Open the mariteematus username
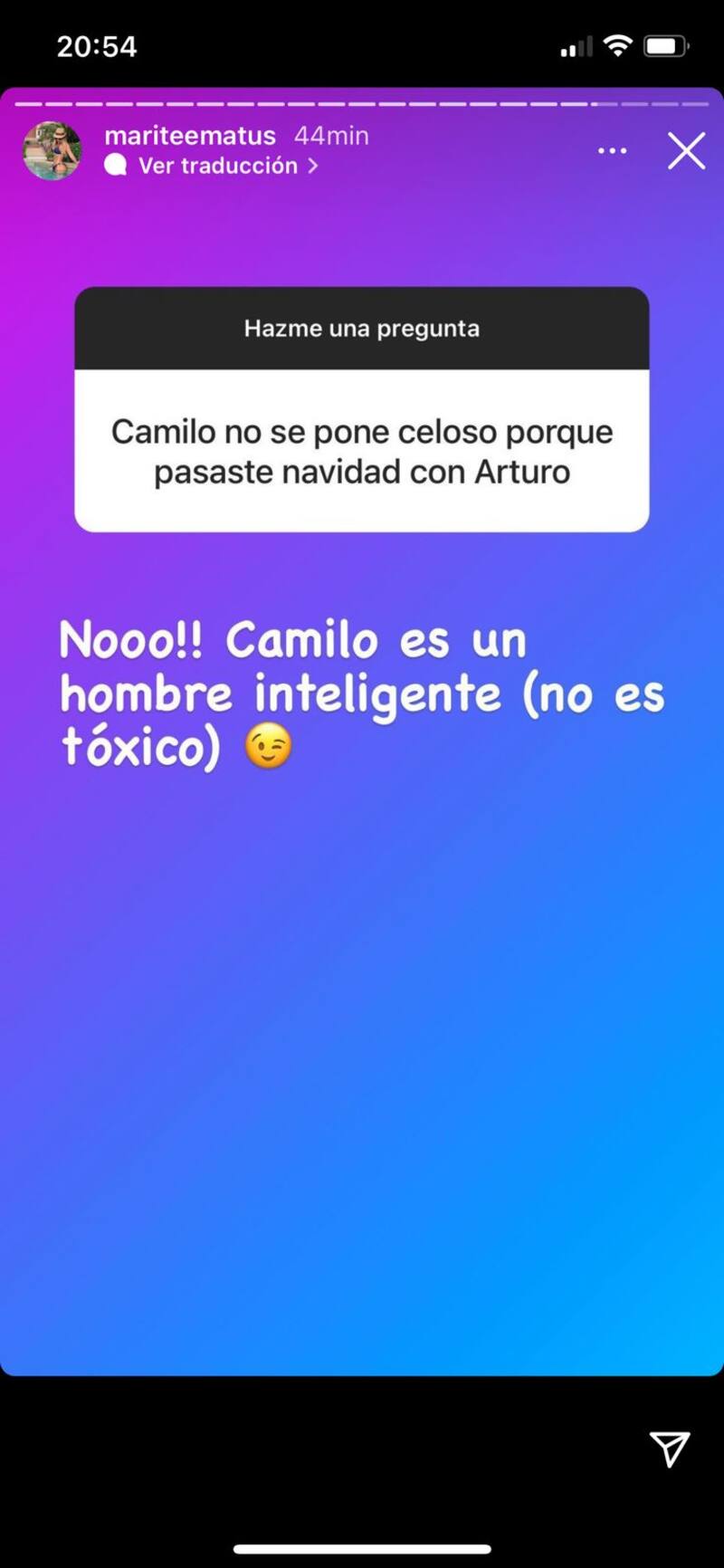The height and width of the screenshot is (1568, 724). 189,136
